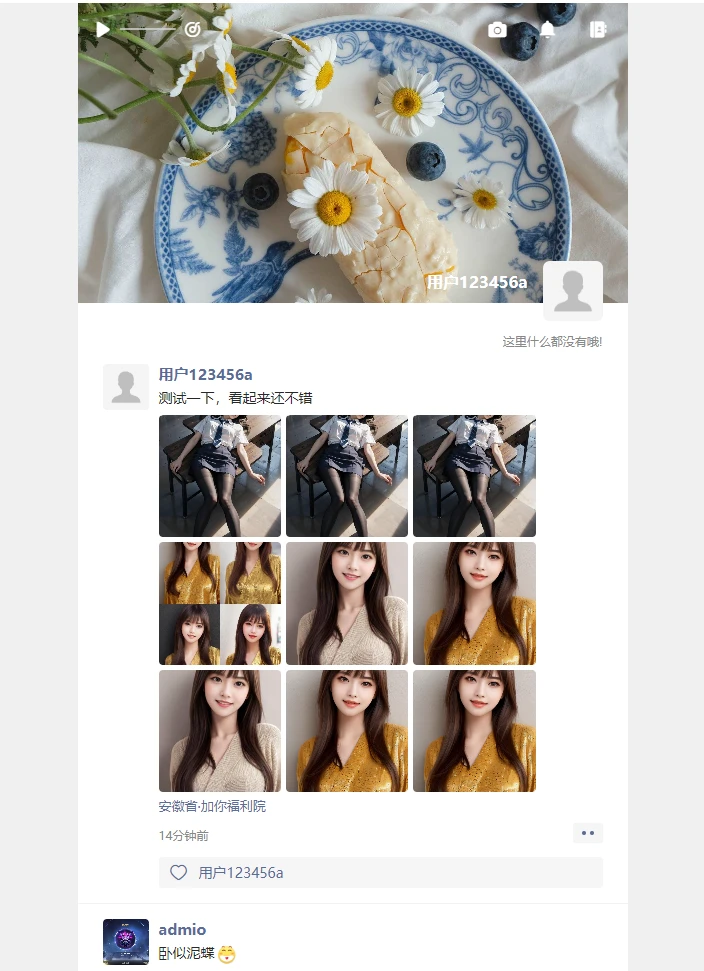Tap admio's avatar picture
Image resolution: width=704 pixels, height=971 pixels.
tap(126, 942)
